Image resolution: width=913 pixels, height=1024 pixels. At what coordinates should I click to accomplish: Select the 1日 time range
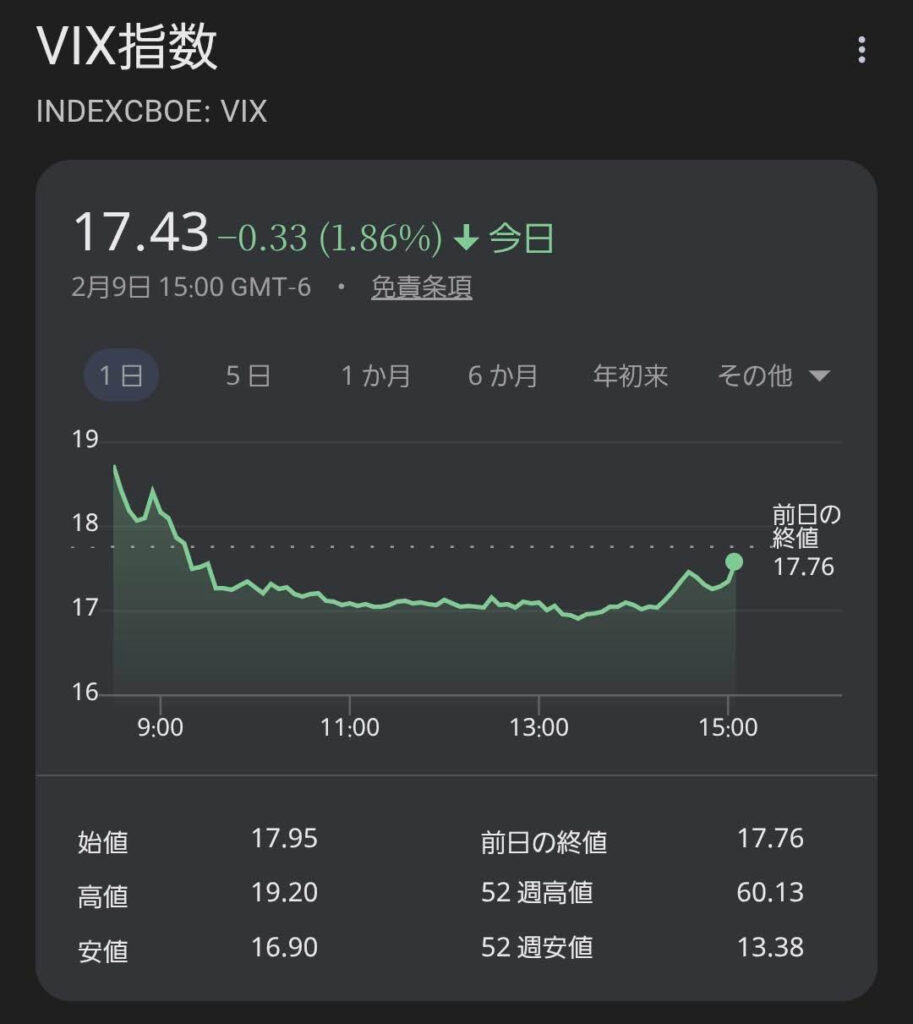[120, 376]
